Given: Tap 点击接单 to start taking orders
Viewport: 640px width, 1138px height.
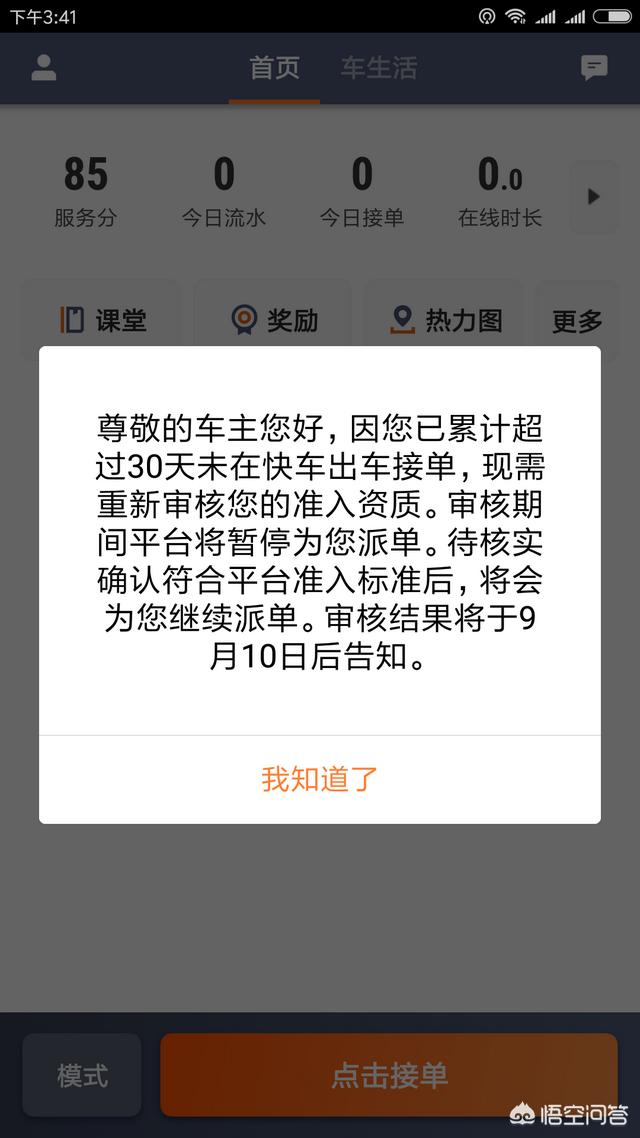Looking at the screenshot, I should pos(389,1075).
